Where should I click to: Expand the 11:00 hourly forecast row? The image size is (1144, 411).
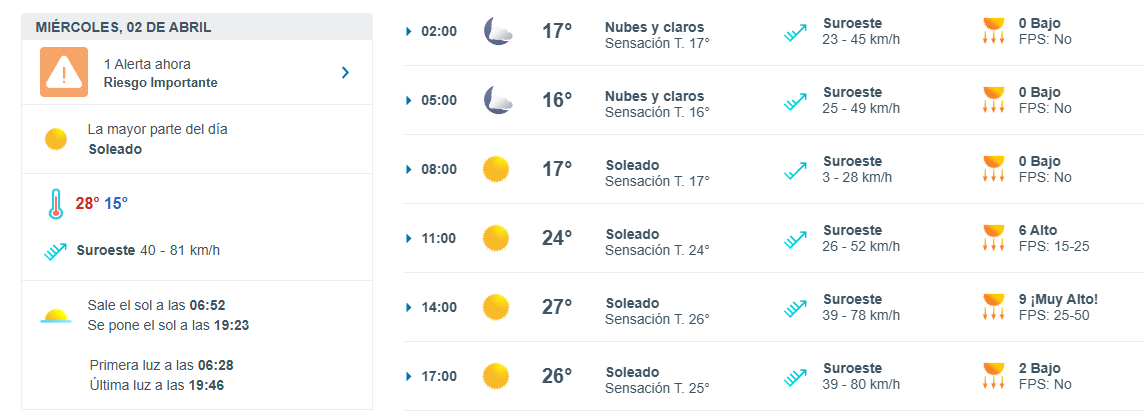tap(409, 238)
